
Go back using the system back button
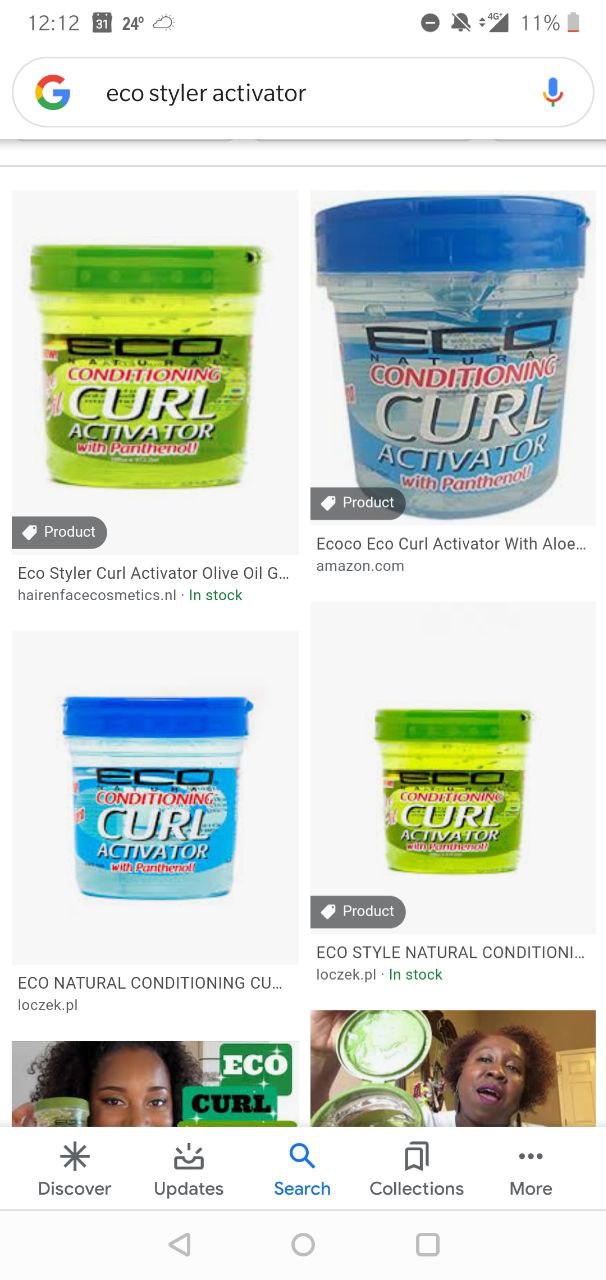(x=180, y=1244)
